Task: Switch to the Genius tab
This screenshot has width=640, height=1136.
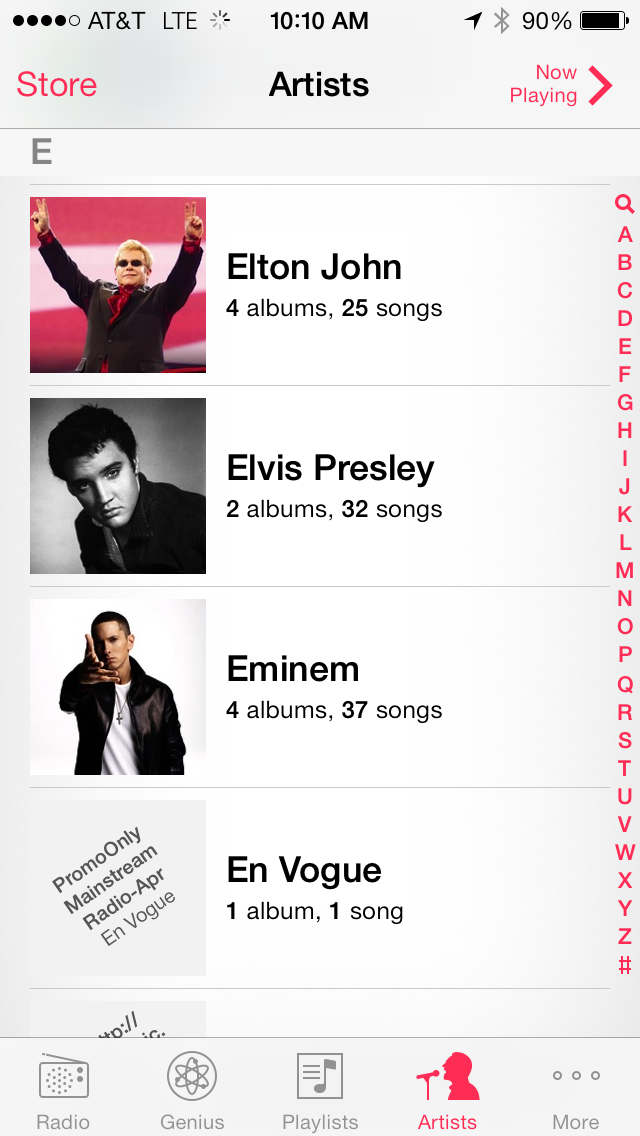Action: point(192,1090)
